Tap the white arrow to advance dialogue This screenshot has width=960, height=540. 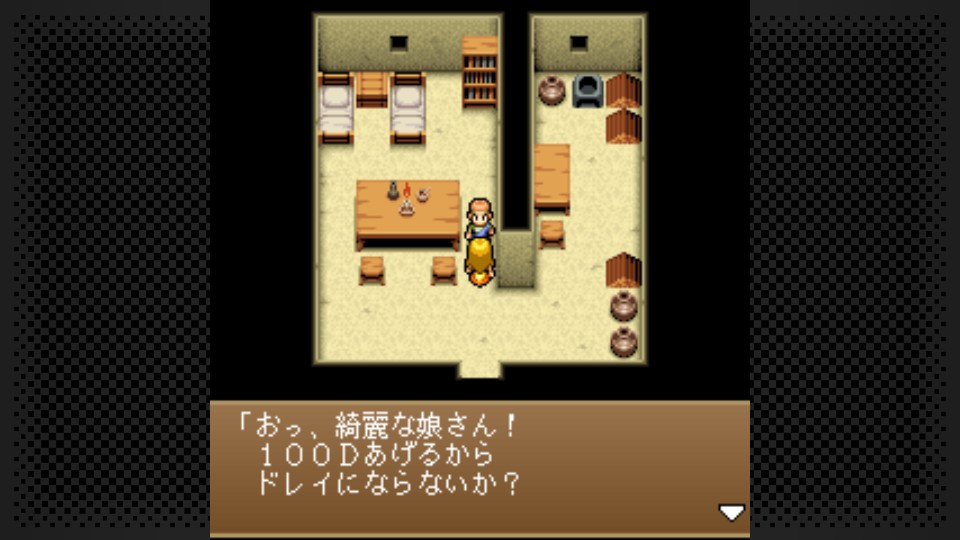click(732, 512)
